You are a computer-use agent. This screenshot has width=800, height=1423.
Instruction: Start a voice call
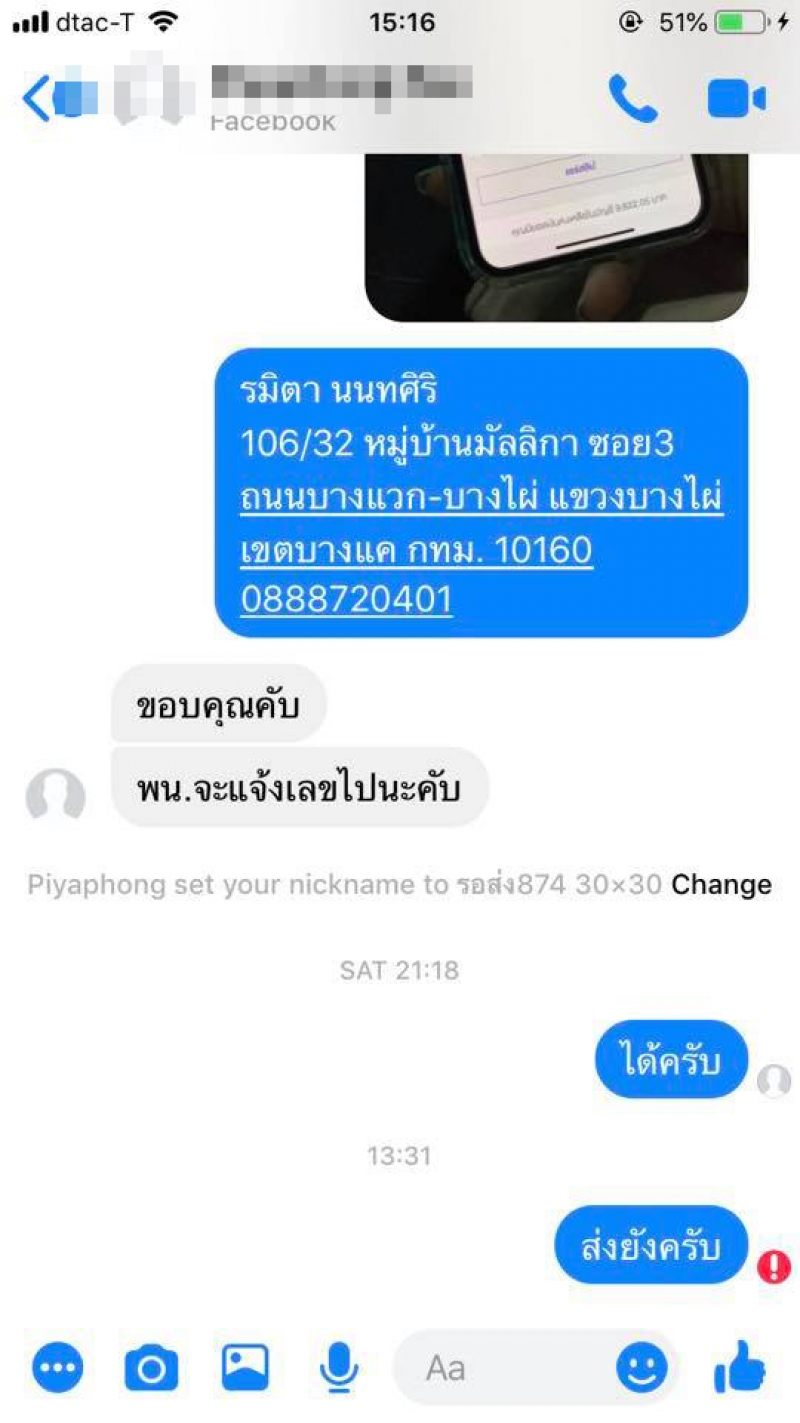click(633, 99)
